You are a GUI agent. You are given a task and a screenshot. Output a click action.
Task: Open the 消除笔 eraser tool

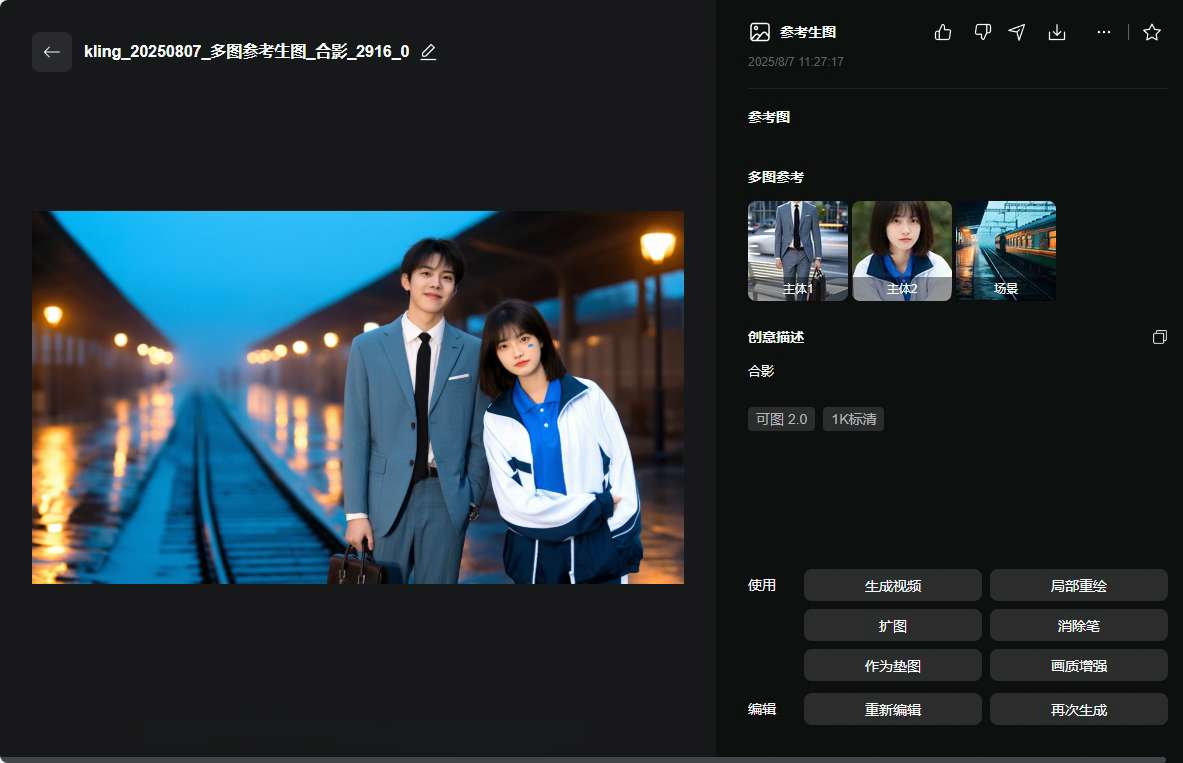tap(1078, 626)
